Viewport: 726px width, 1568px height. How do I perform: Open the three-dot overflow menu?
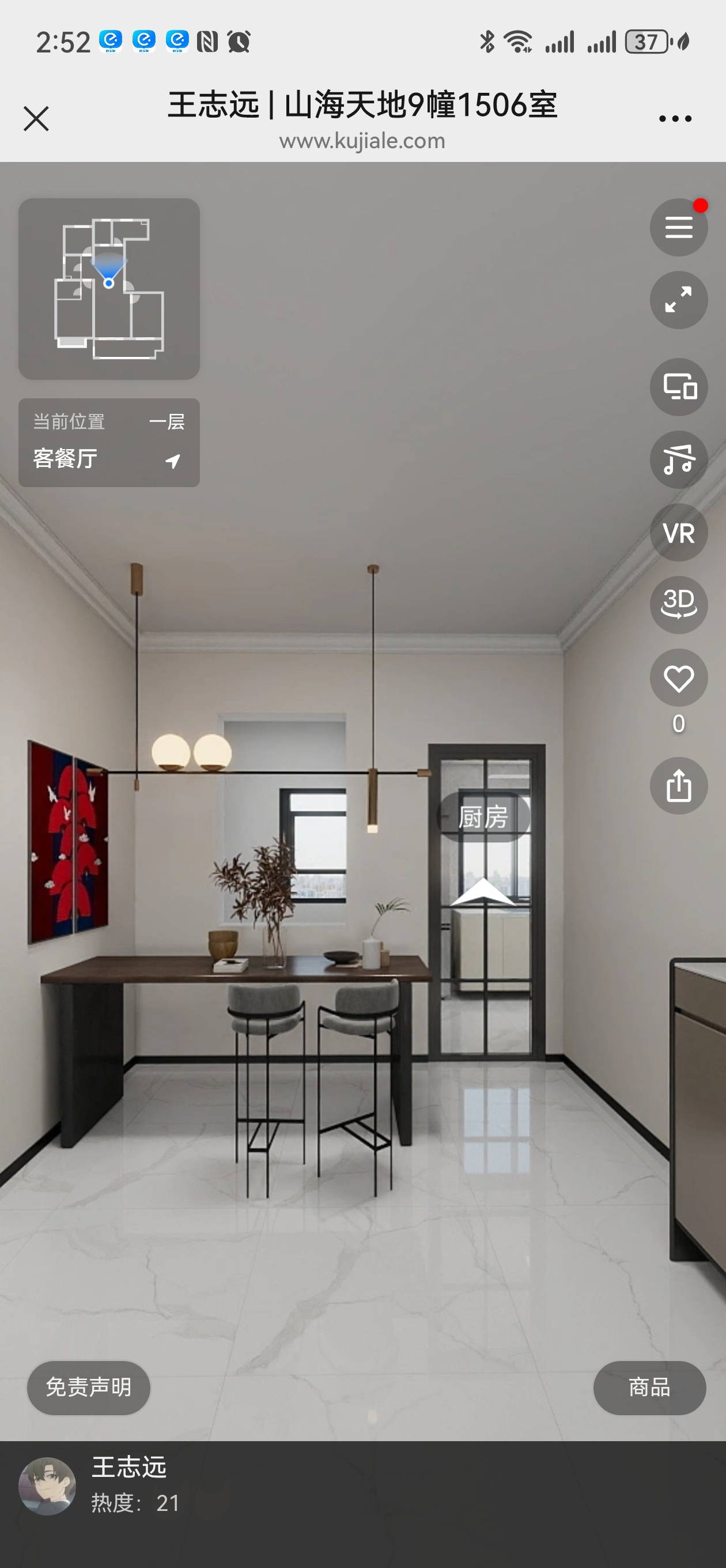[x=675, y=119]
